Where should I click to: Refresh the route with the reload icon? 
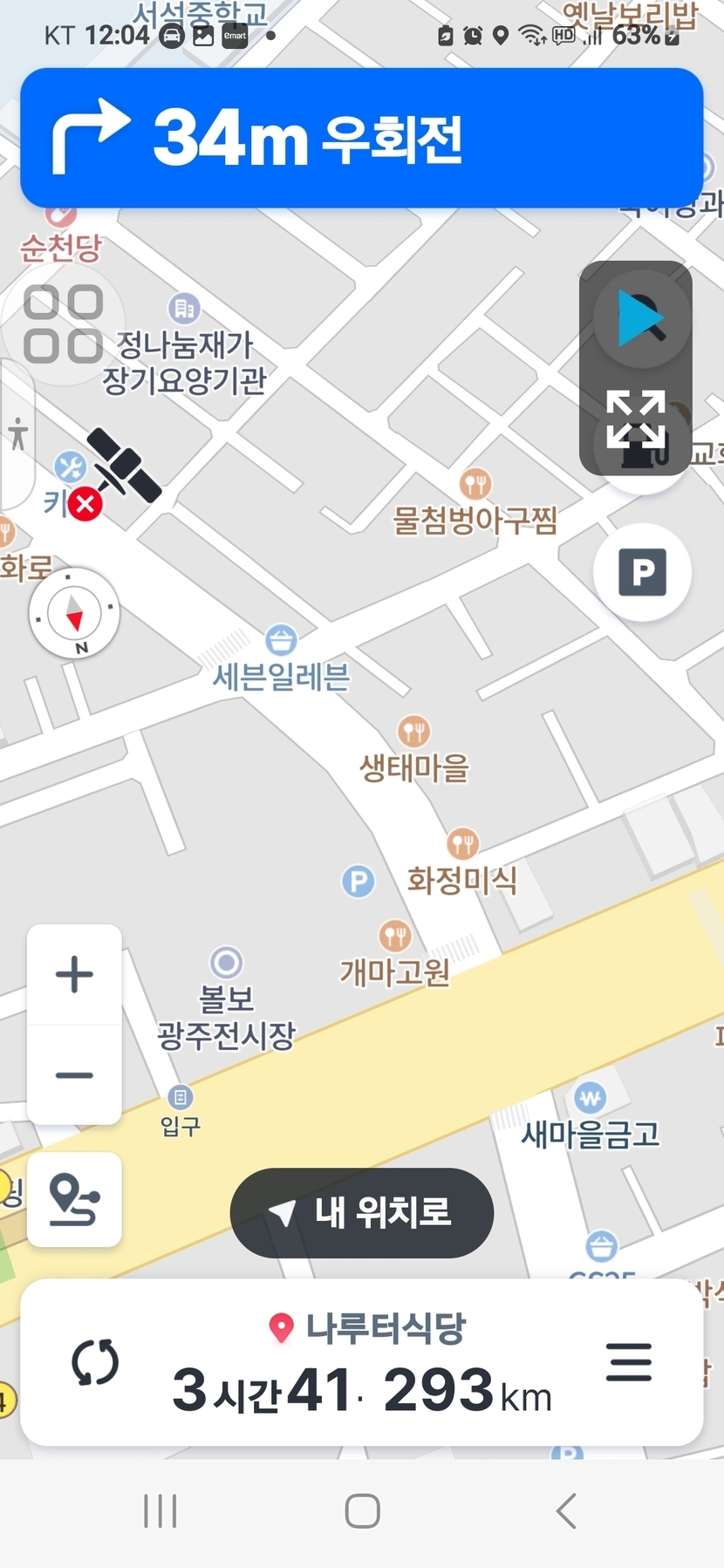point(95,1362)
